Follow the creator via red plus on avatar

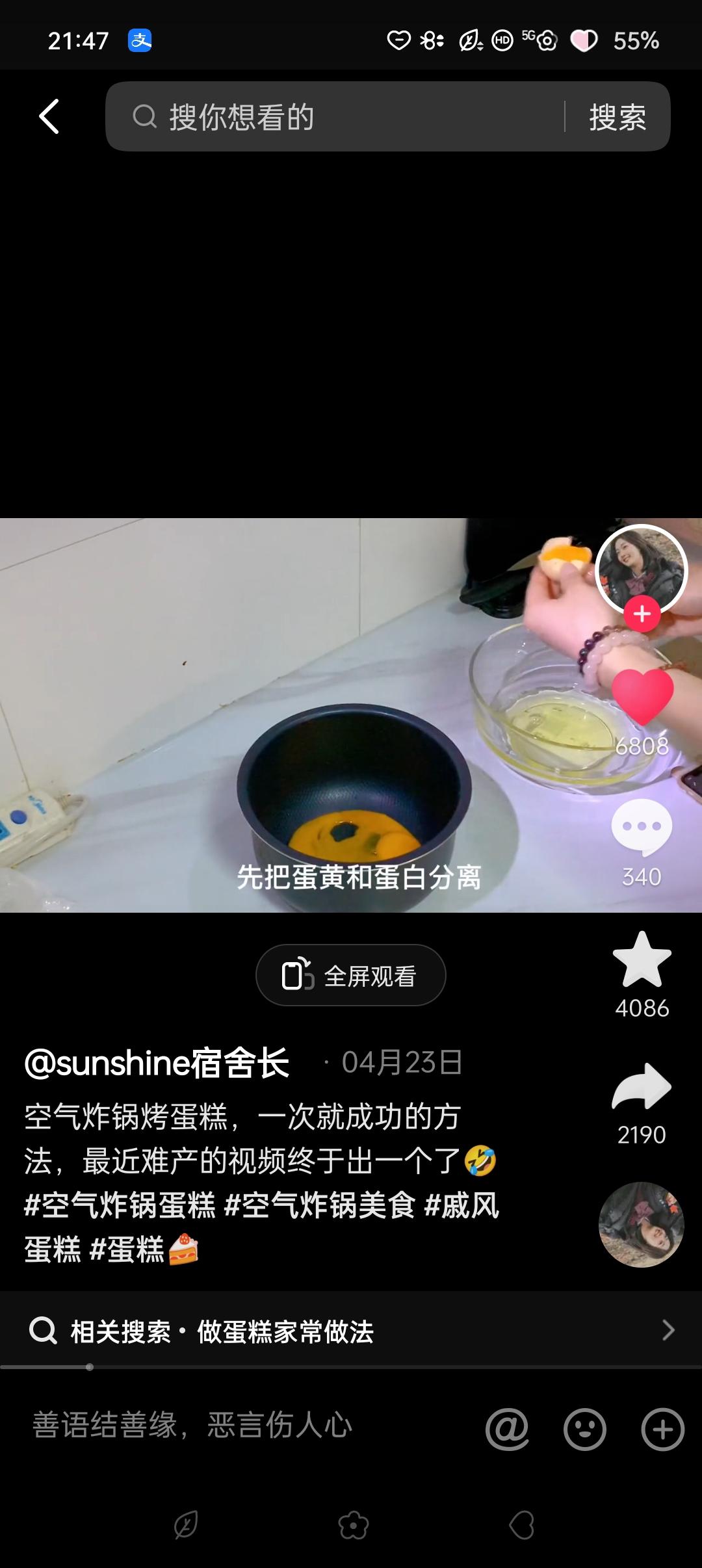point(641,612)
